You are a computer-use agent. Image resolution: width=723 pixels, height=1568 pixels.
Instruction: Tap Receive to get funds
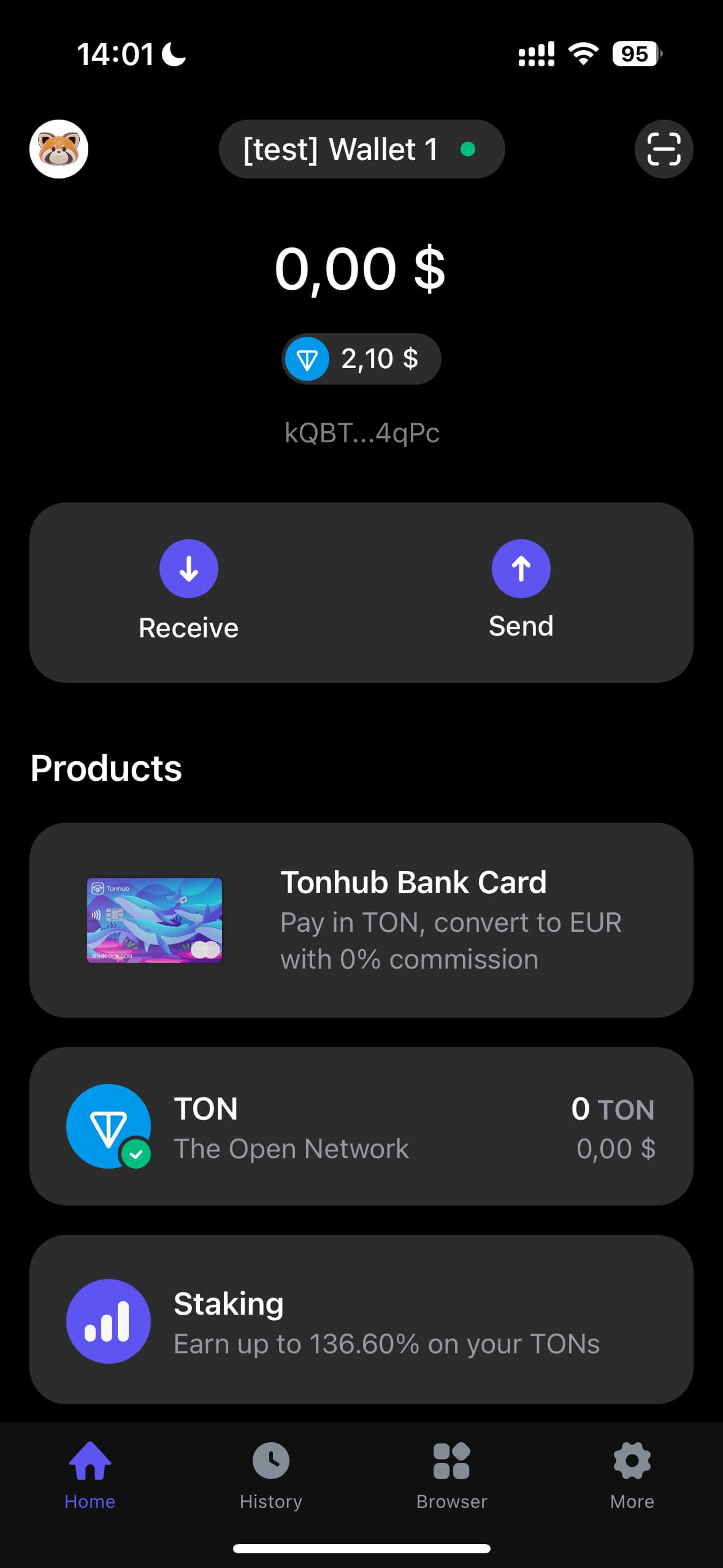[x=189, y=591]
